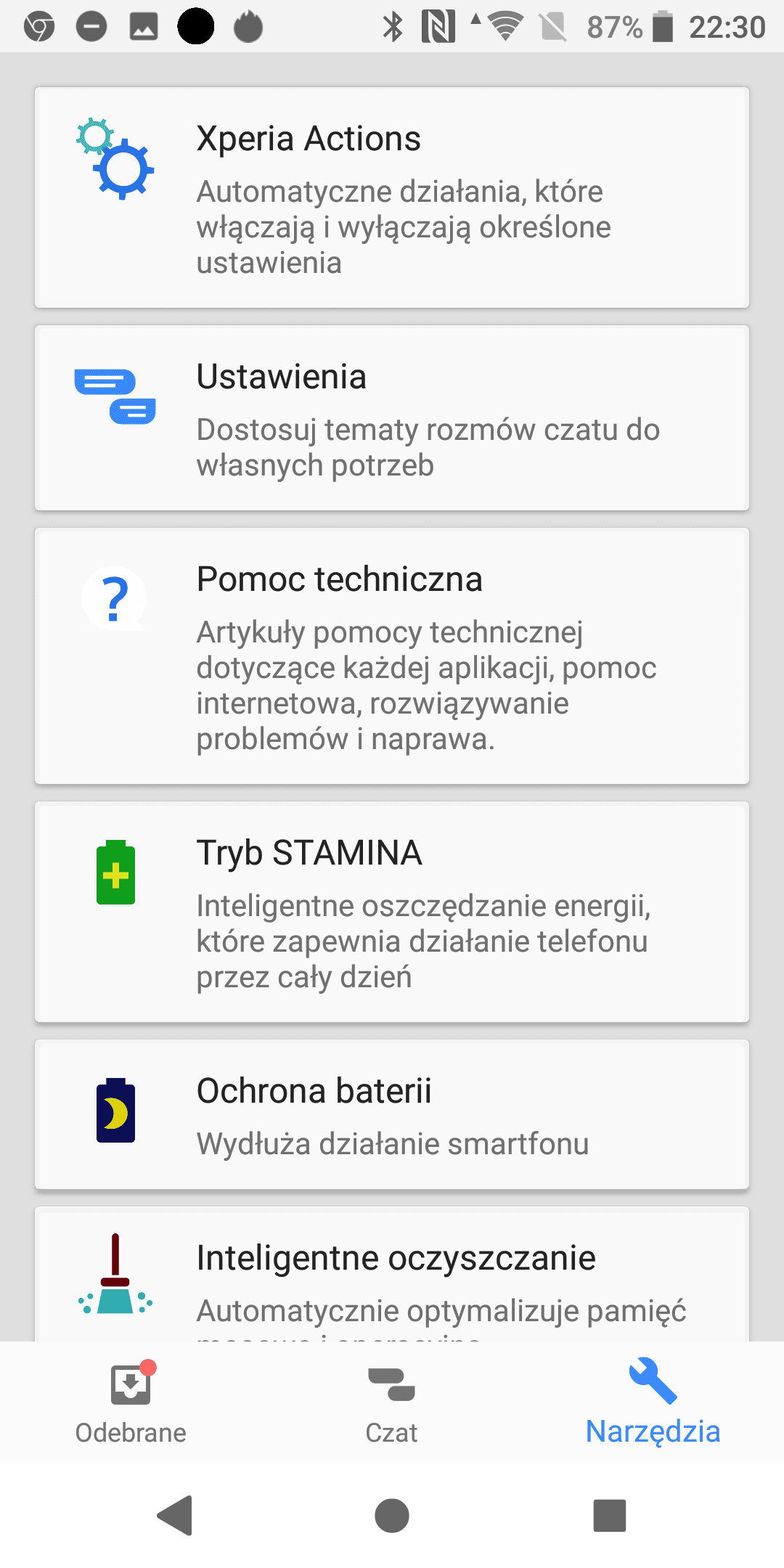Open Pomoc techniczna support articles
The height and width of the screenshot is (1568, 784).
(392, 656)
